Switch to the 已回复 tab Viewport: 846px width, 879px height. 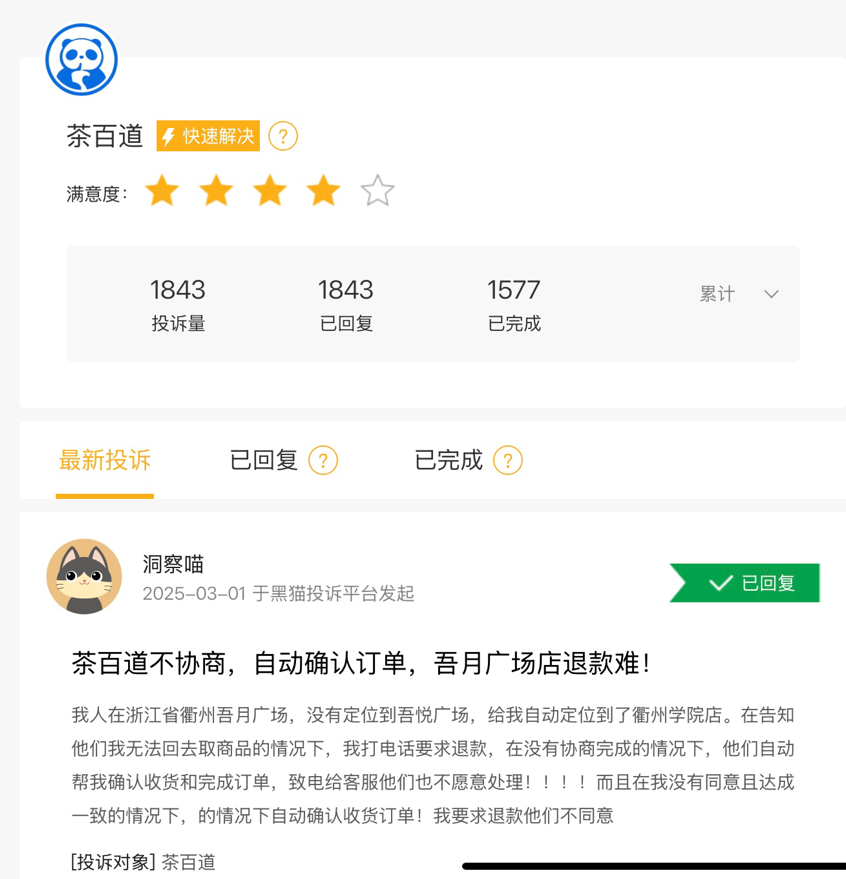pyautogui.click(x=263, y=460)
